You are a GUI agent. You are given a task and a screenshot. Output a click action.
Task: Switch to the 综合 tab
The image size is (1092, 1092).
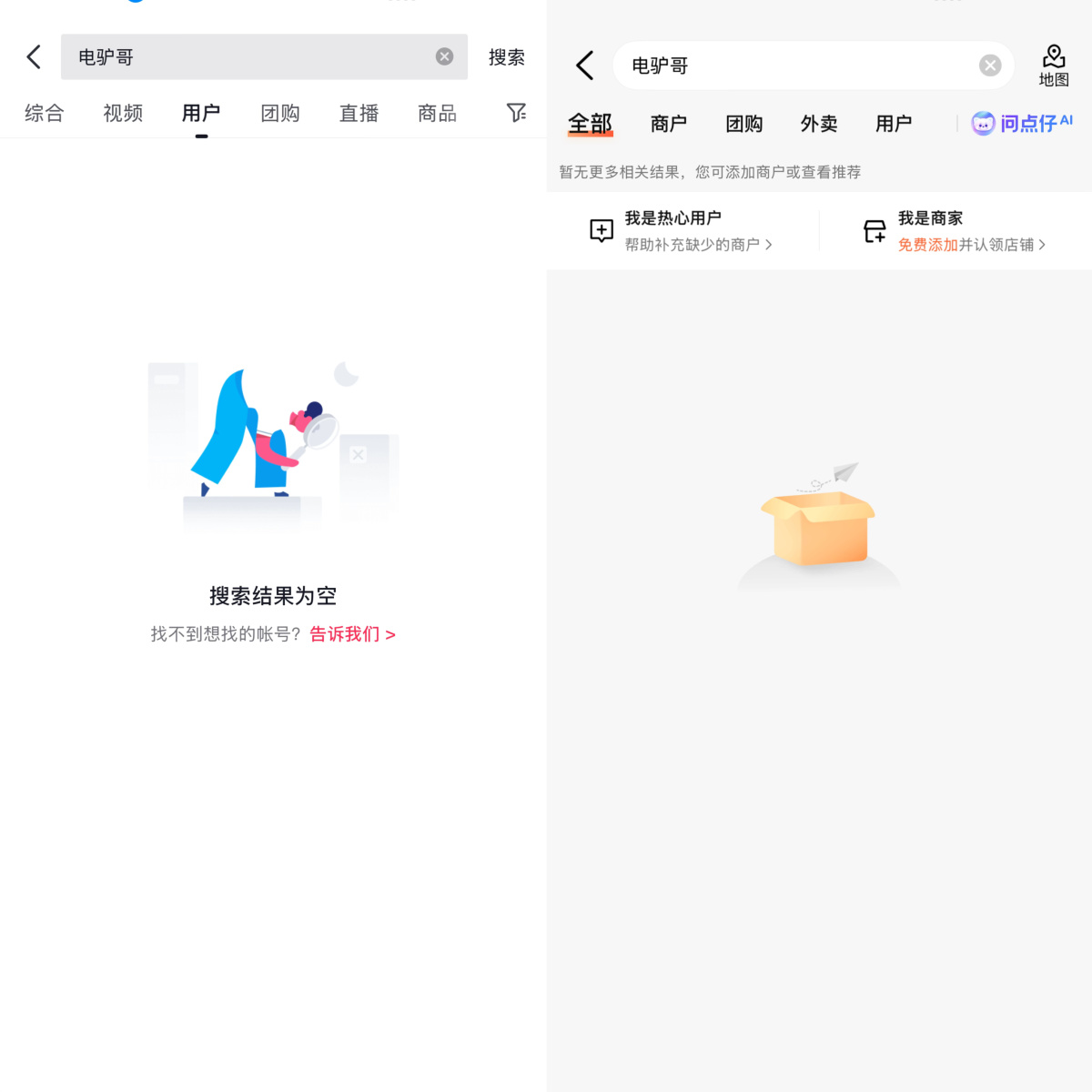44,113
